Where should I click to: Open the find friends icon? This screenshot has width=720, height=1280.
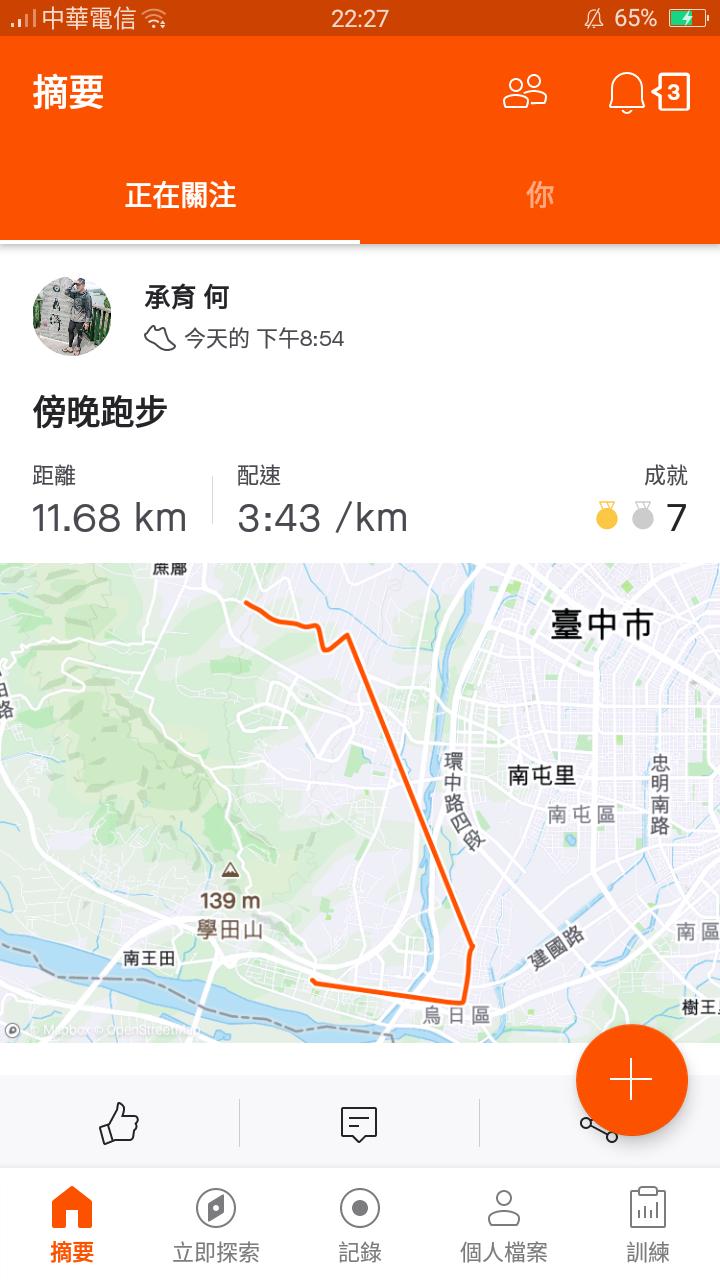tap(525, 92)
